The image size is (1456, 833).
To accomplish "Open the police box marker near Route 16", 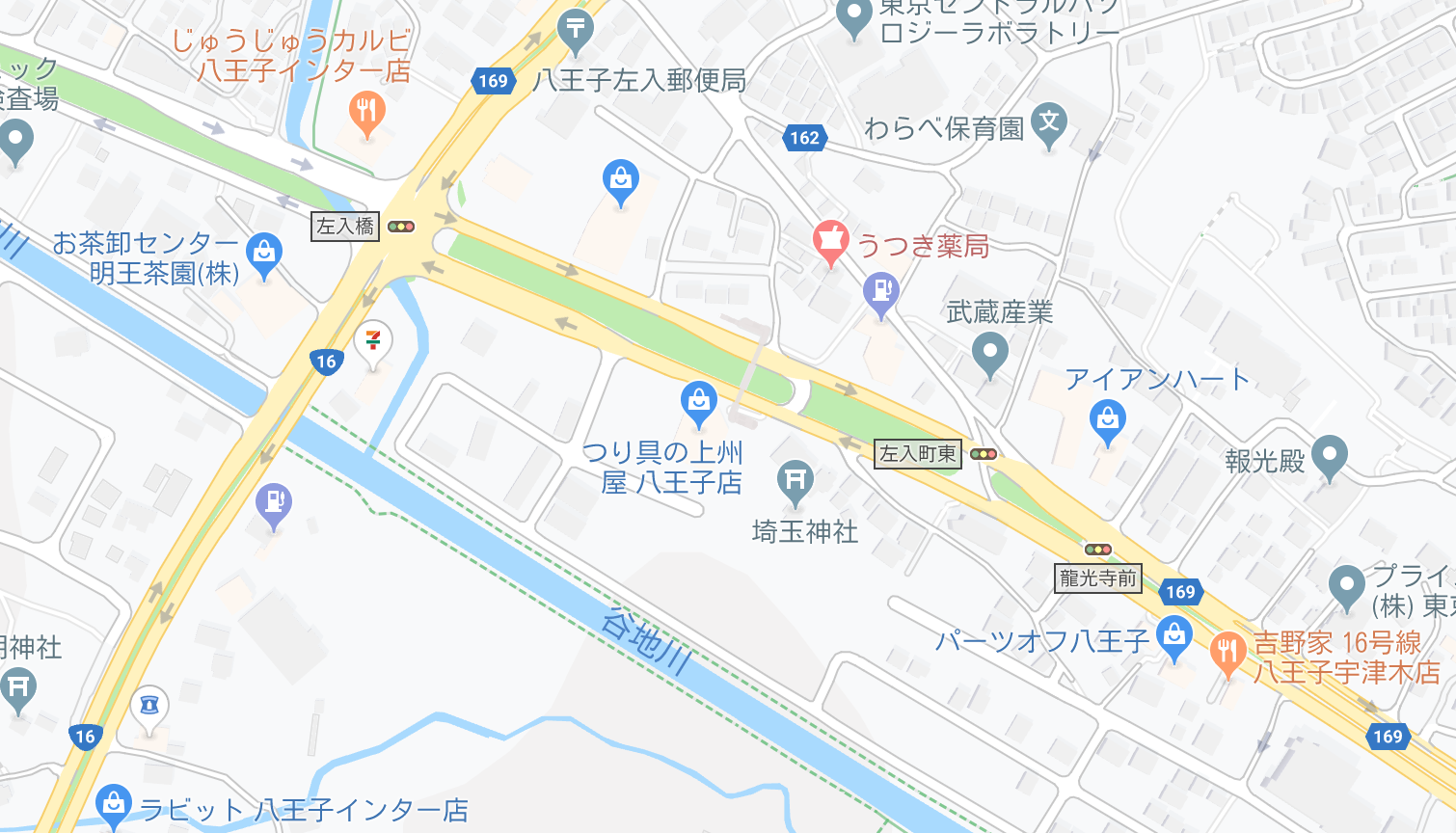I will (x=148, y=707).
